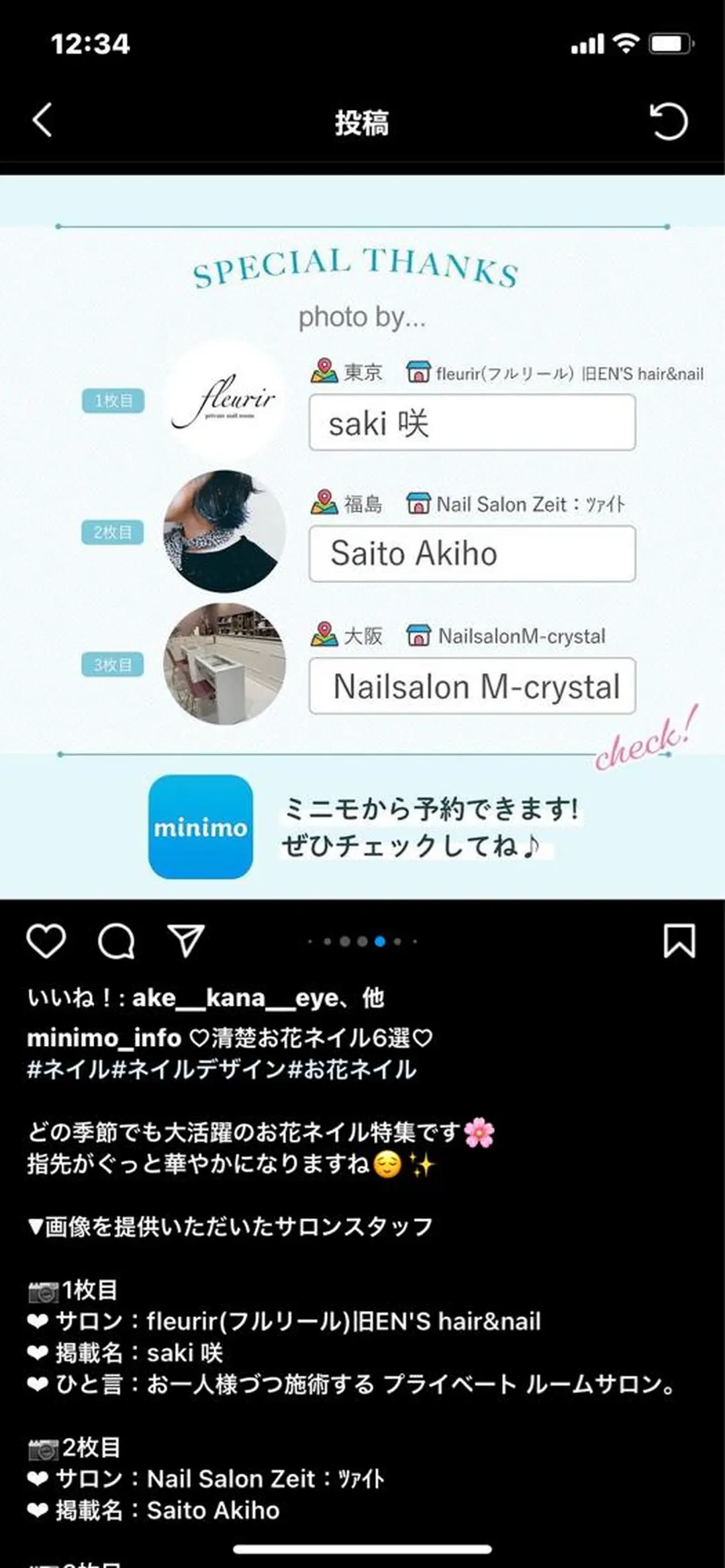Image resolution: width=725 pixels, height=1568 pixels.
Task: Tap the minimo app icon
Action: [201, 825]
